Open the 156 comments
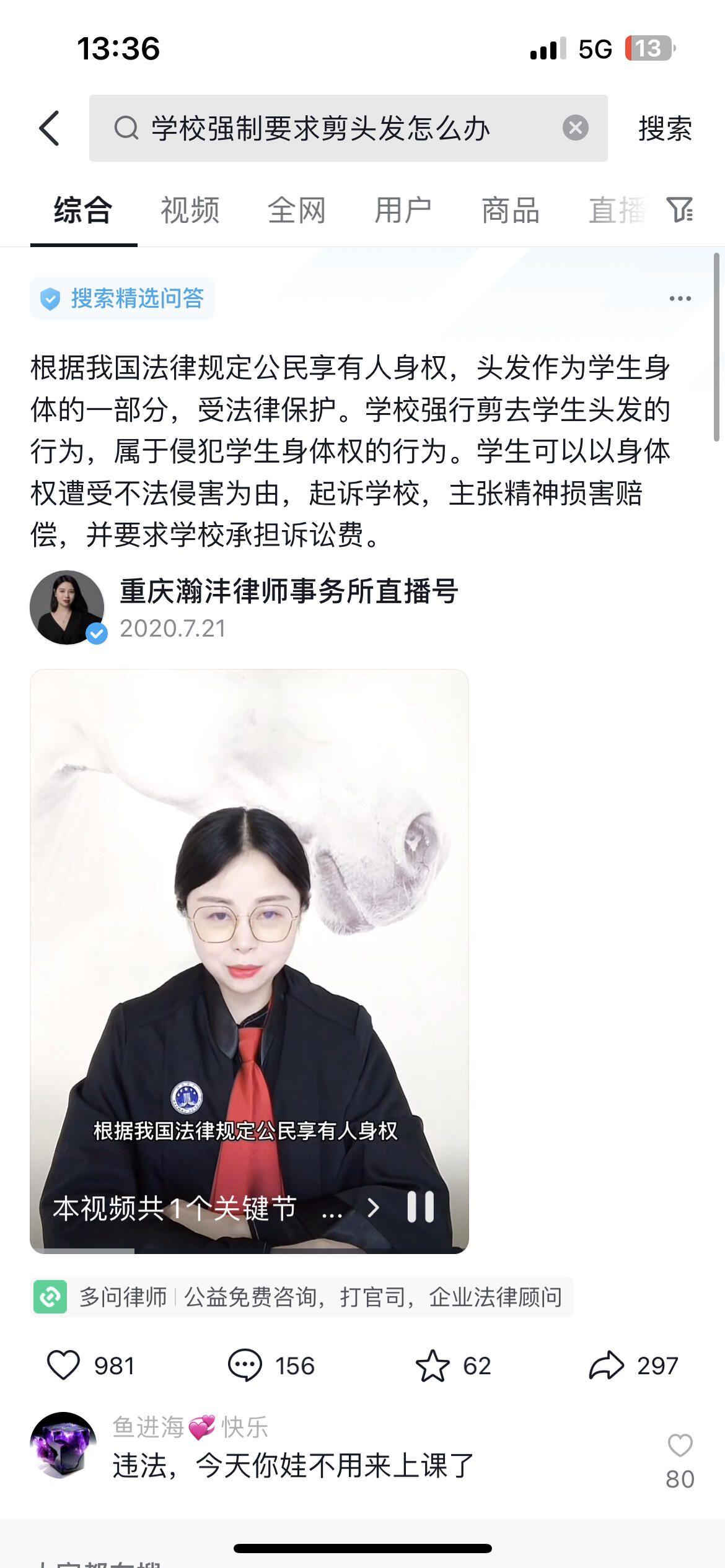The width and height of the screenshot is (725, 1568). click(x=245, y=1365)
